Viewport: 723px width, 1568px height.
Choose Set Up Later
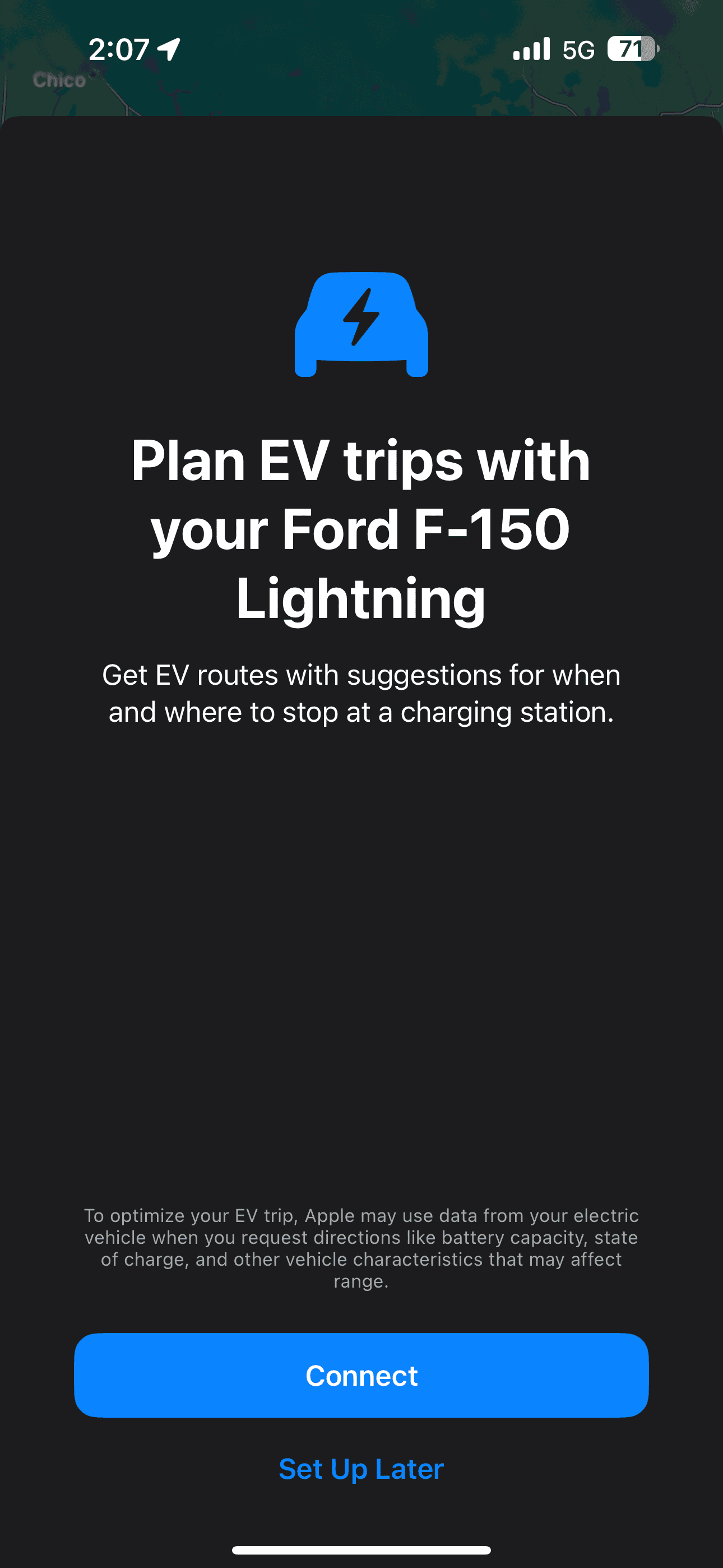(361, 1469)
